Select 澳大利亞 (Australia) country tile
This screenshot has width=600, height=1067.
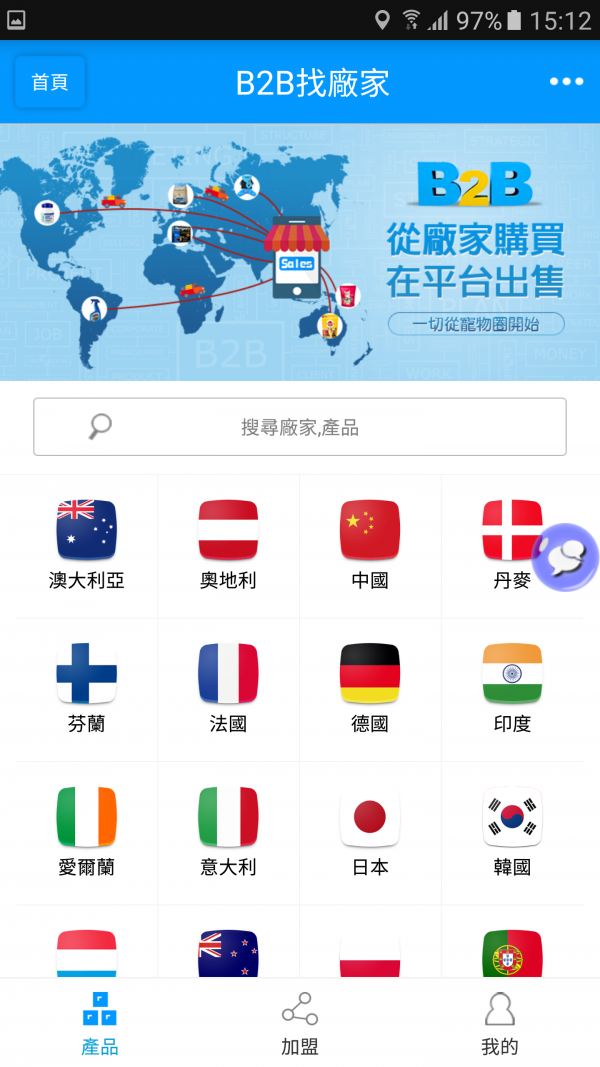(x=87, y=543)
